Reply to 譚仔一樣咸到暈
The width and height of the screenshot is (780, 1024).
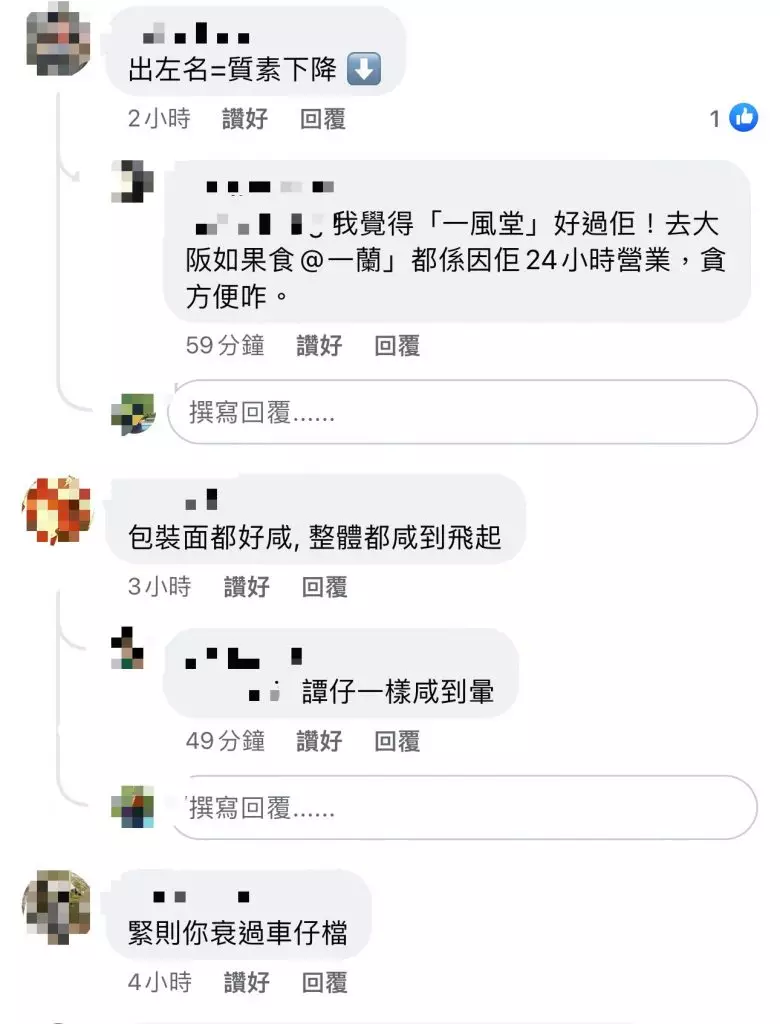pos(397,741)
